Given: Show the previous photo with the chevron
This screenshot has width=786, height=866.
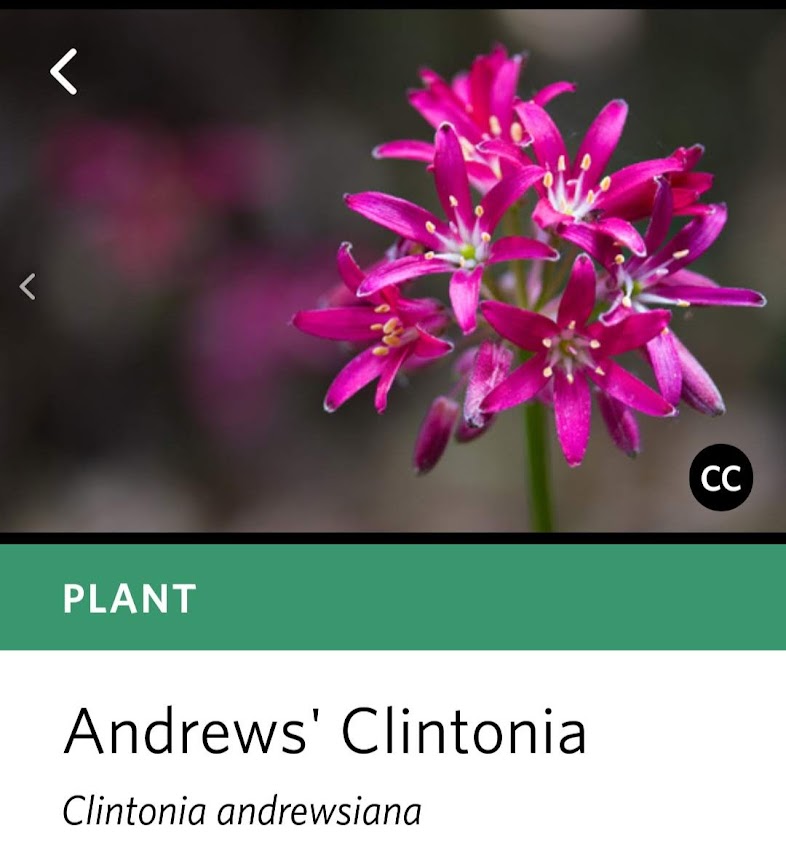Looking at the screenshot, I should 27,287.
